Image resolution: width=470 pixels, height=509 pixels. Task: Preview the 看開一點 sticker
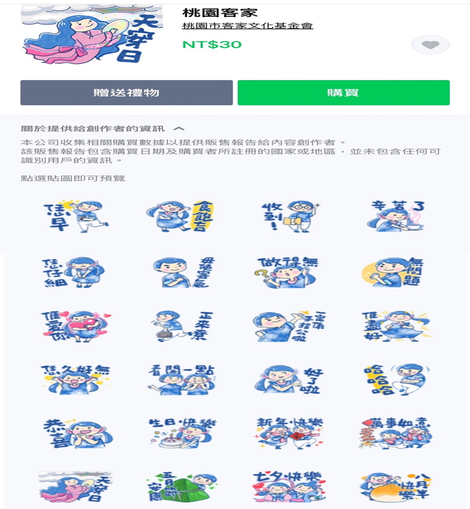pyautogui.click(x=182, y=380)
